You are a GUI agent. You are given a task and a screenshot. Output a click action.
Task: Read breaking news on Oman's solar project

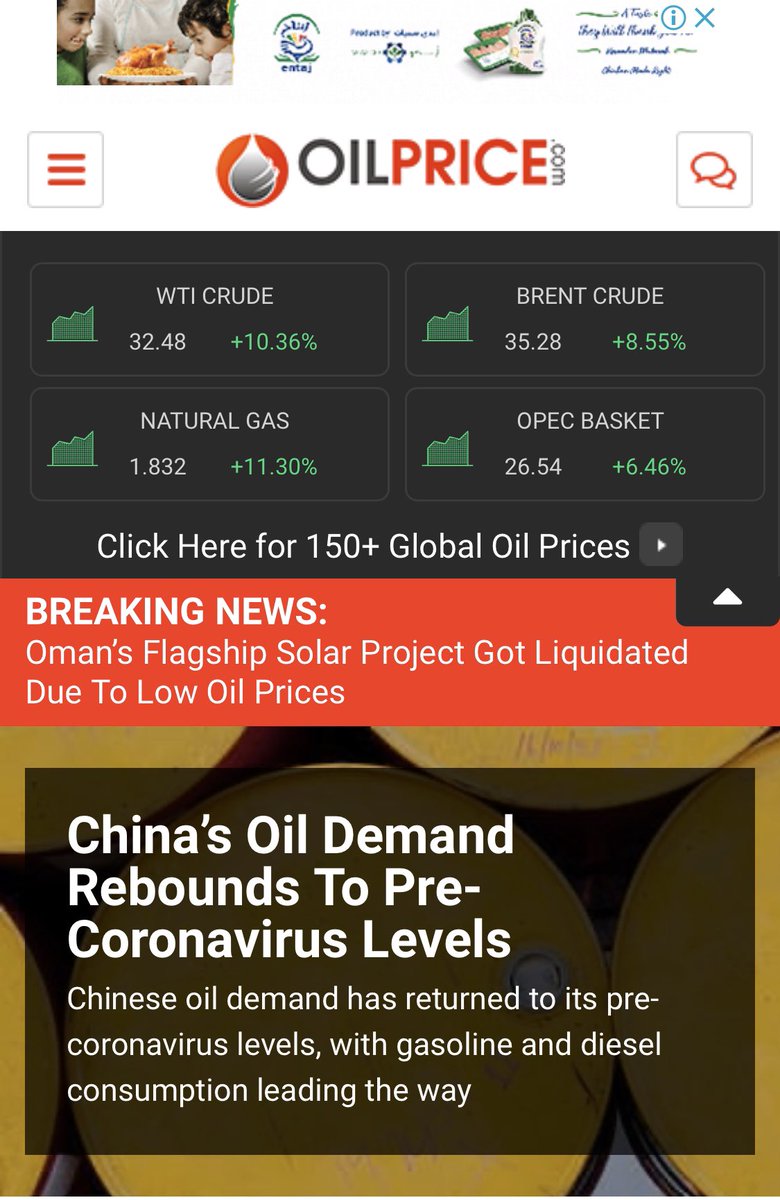pos(357,672)
